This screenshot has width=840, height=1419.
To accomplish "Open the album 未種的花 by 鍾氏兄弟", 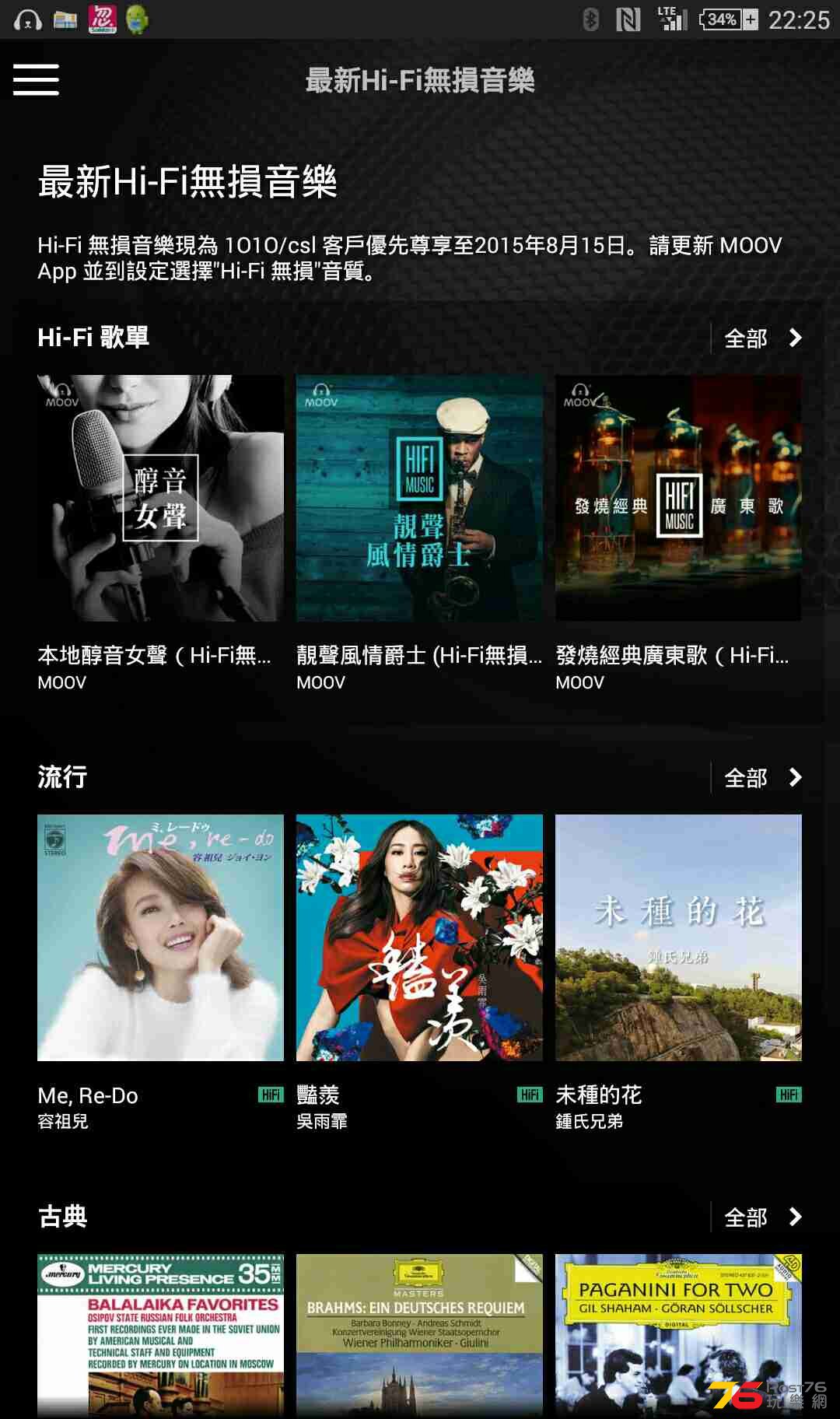I will pos(678,937).
